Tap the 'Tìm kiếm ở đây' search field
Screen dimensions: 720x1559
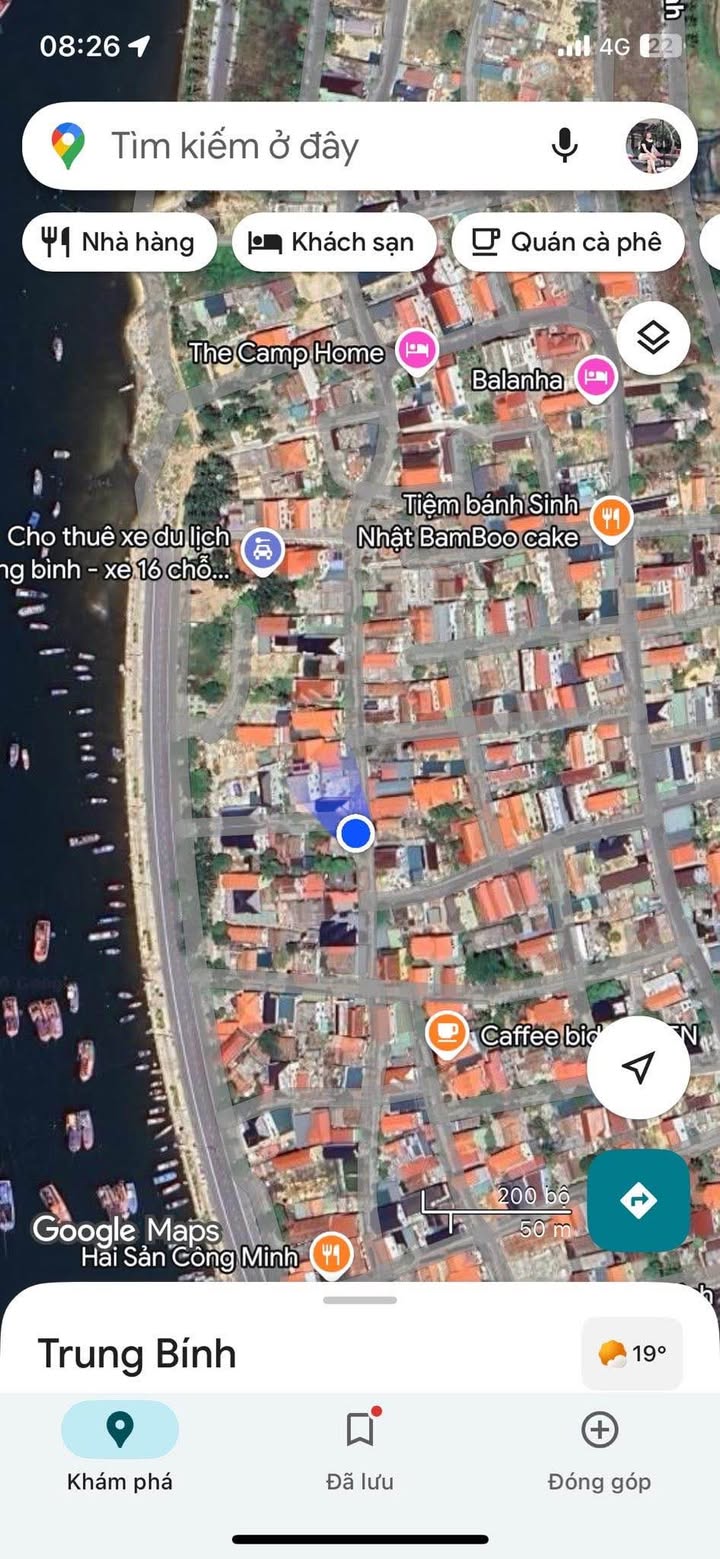300,147
